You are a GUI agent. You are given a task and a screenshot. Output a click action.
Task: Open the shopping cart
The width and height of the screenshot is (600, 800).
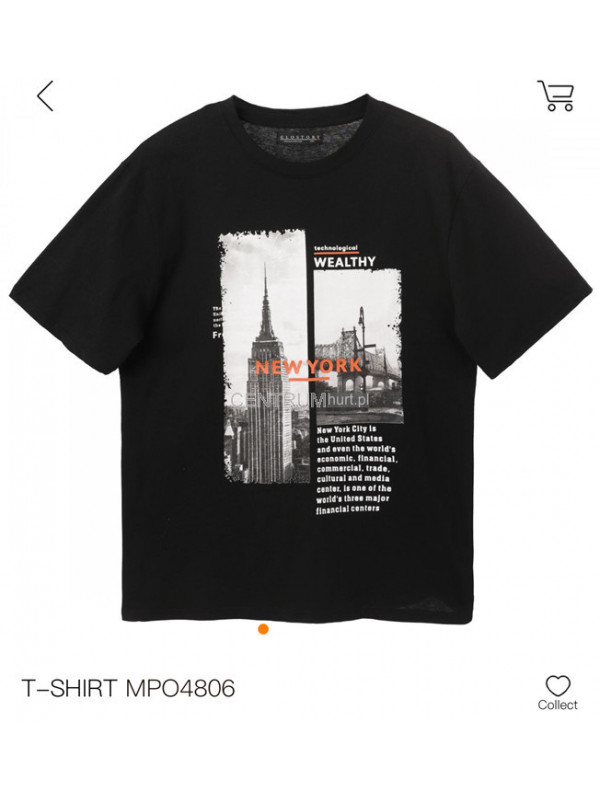pyautogui.click(x=555, y=95)
